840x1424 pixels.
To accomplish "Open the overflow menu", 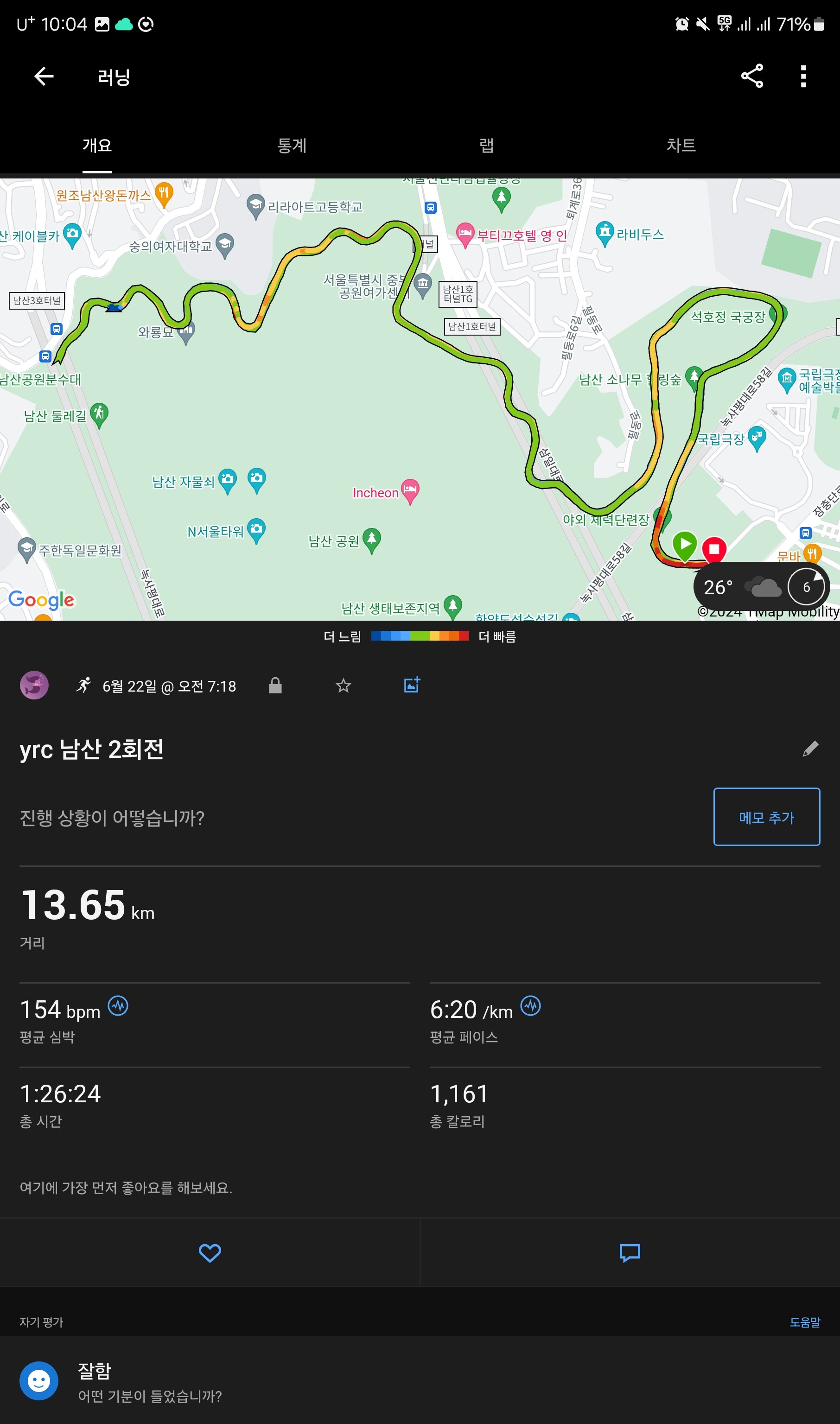I will [x=803, y=76].
